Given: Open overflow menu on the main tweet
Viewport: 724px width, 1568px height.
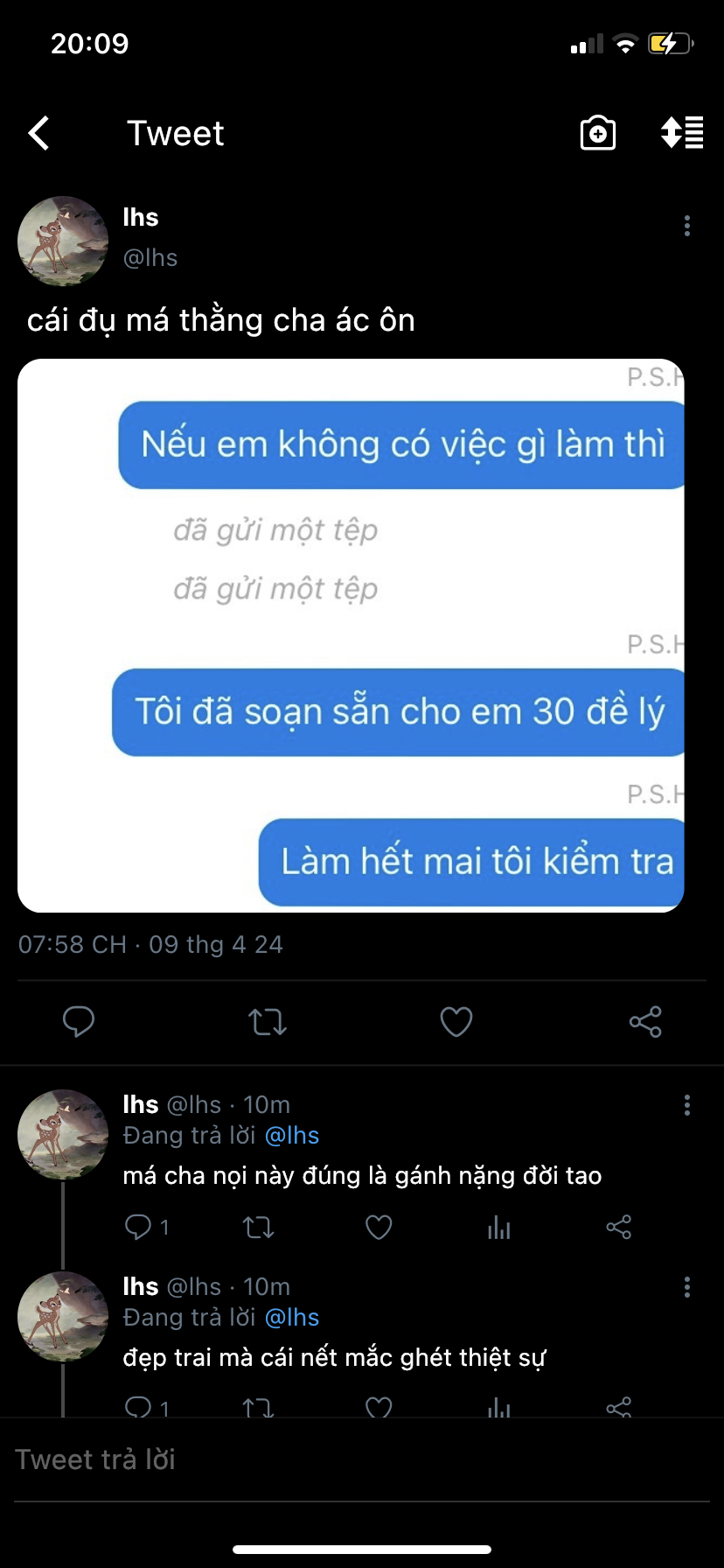Looking at the screenshot, I should (687, 226).
